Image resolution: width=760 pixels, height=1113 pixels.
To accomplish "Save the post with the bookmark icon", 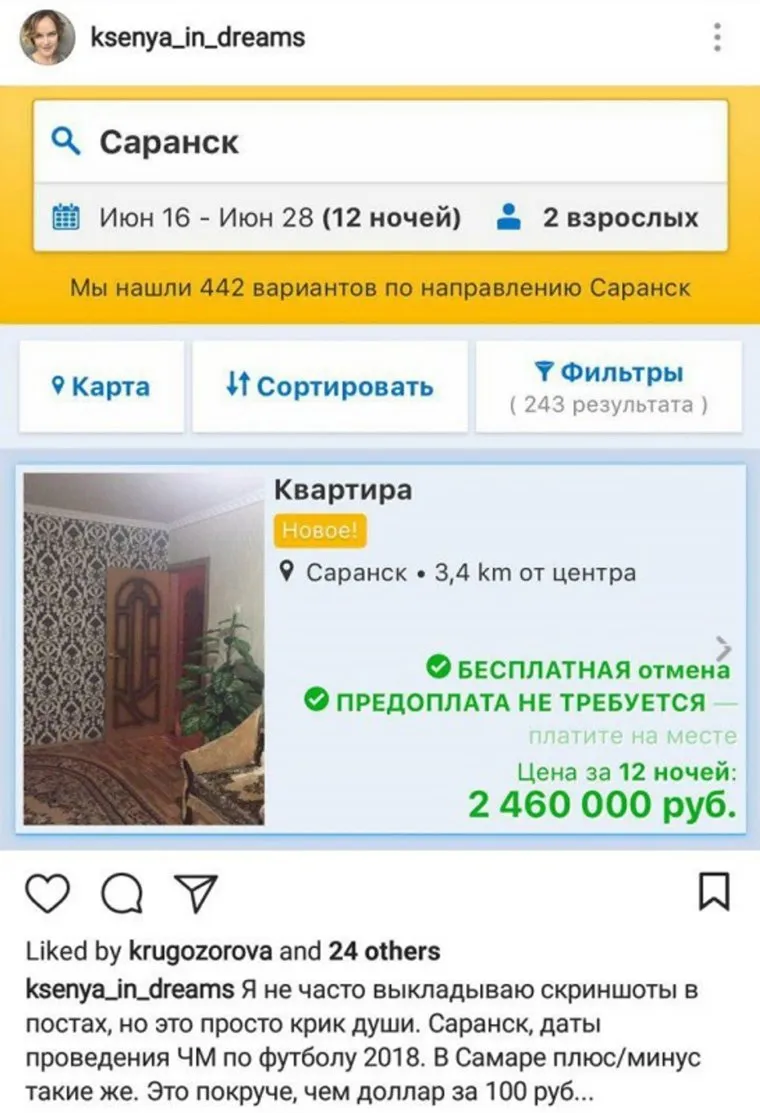I will pyautogui.click(x=712, y=893).
